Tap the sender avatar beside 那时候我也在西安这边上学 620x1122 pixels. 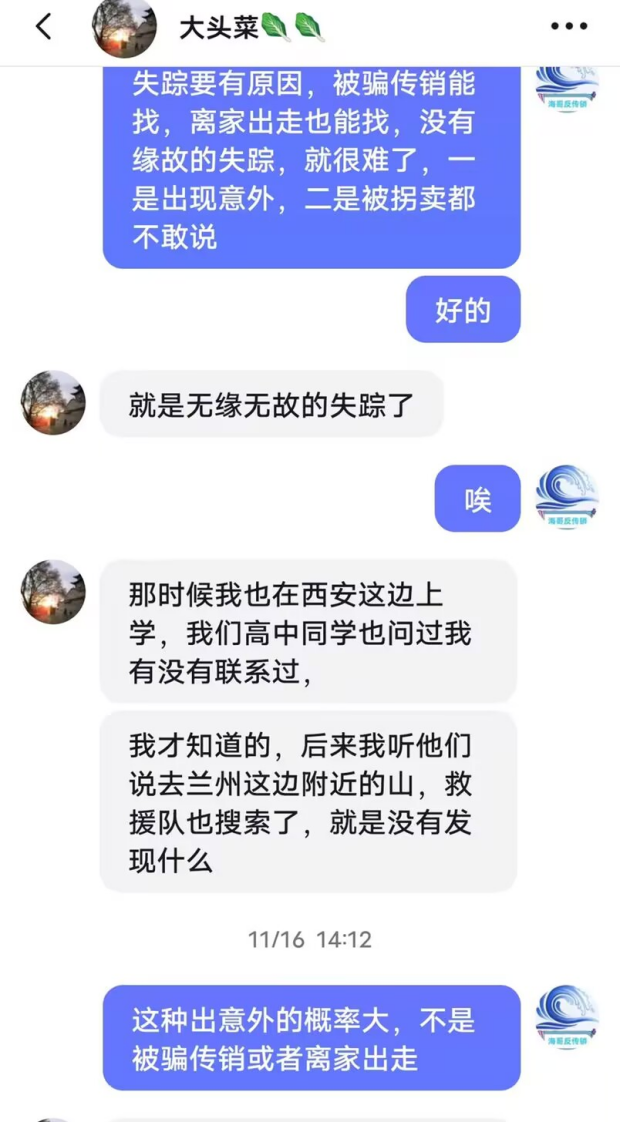(x=53, y=592)
